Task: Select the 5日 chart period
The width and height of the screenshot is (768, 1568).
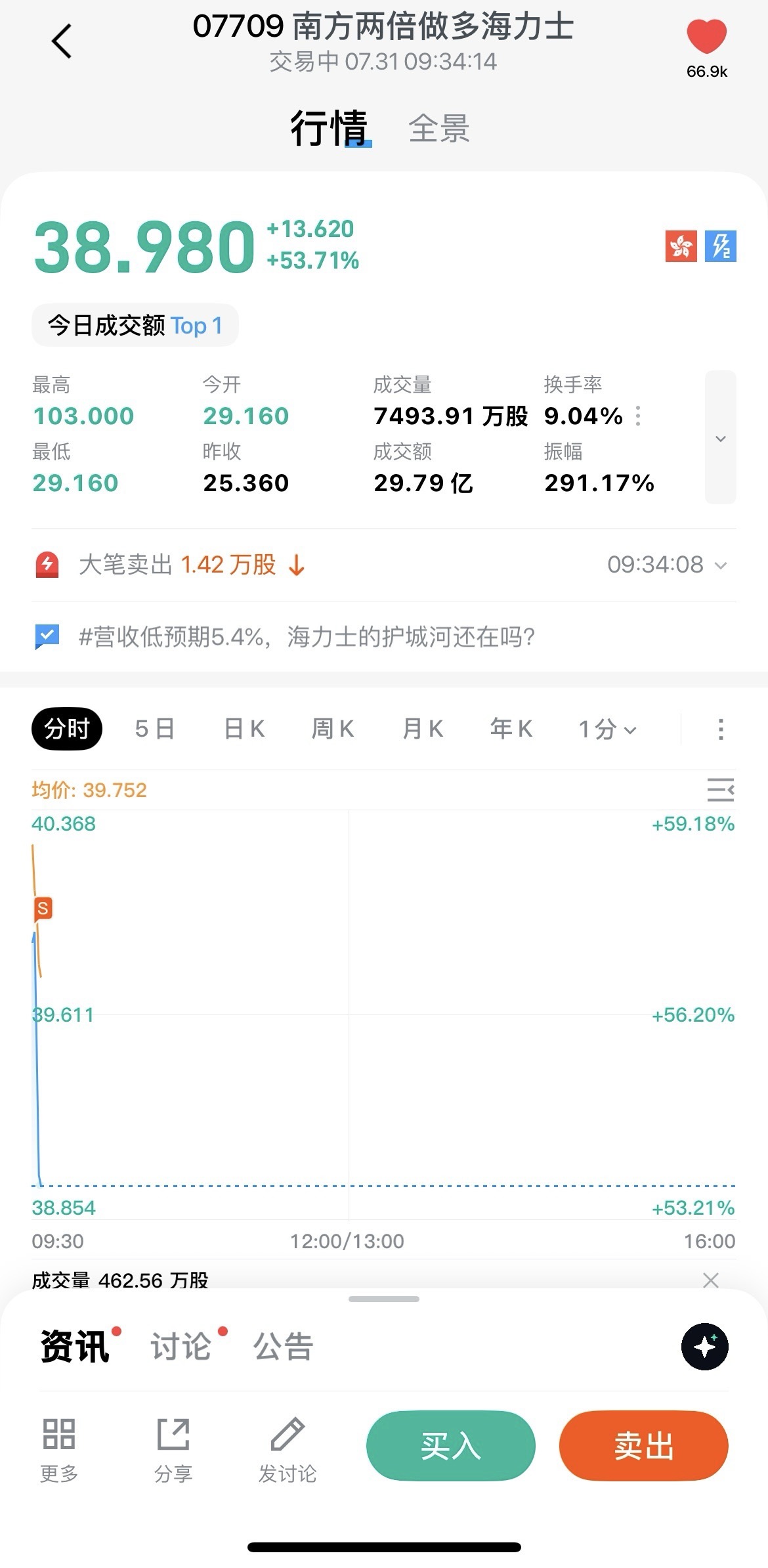Action: pos(154,729)
